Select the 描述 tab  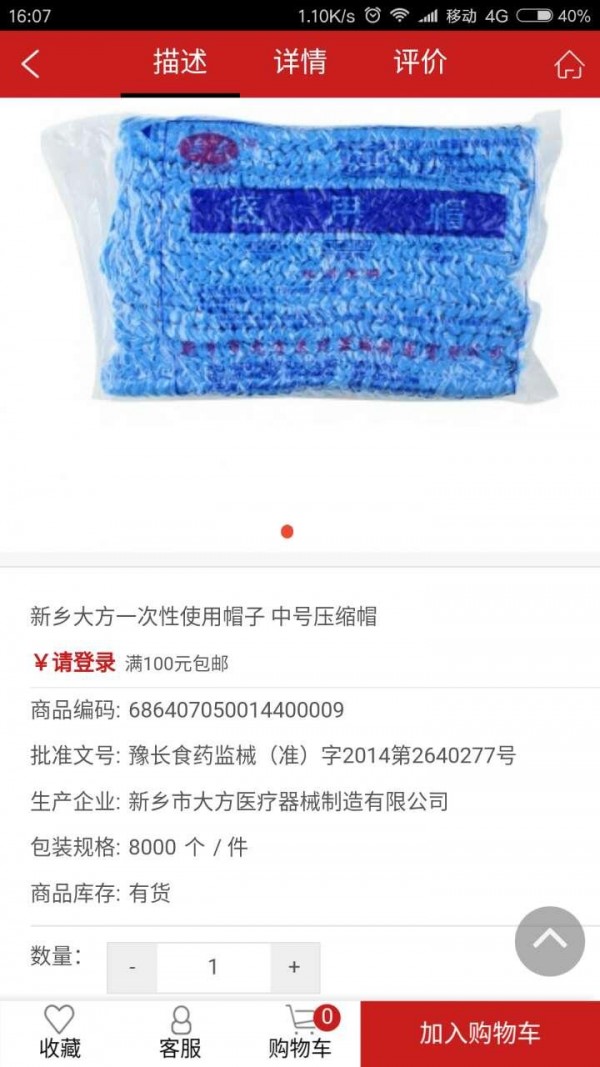click(x=180, y=62)
